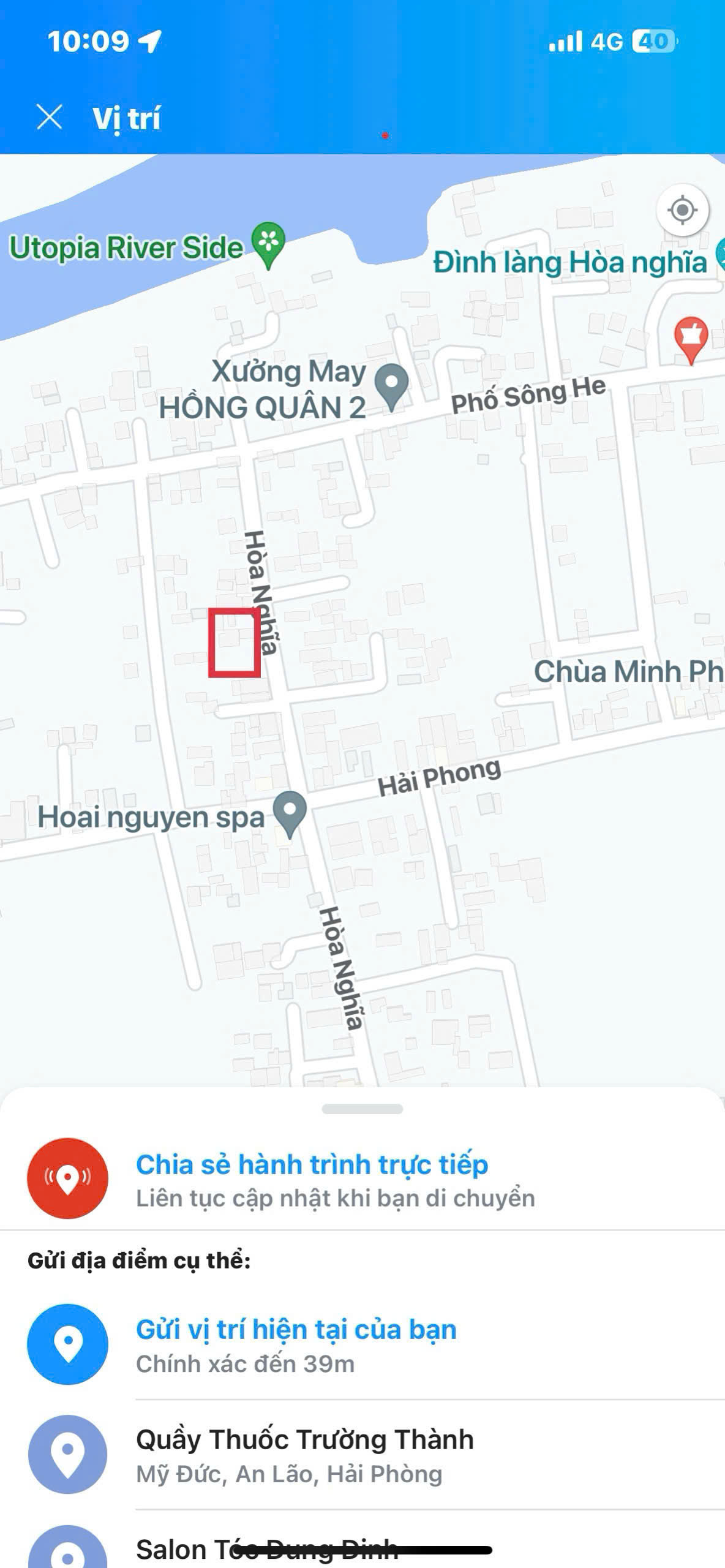Screen dimensions: 725x1568
Task: Select the Salon Tóc place row
Action: tap(362, 1545)
